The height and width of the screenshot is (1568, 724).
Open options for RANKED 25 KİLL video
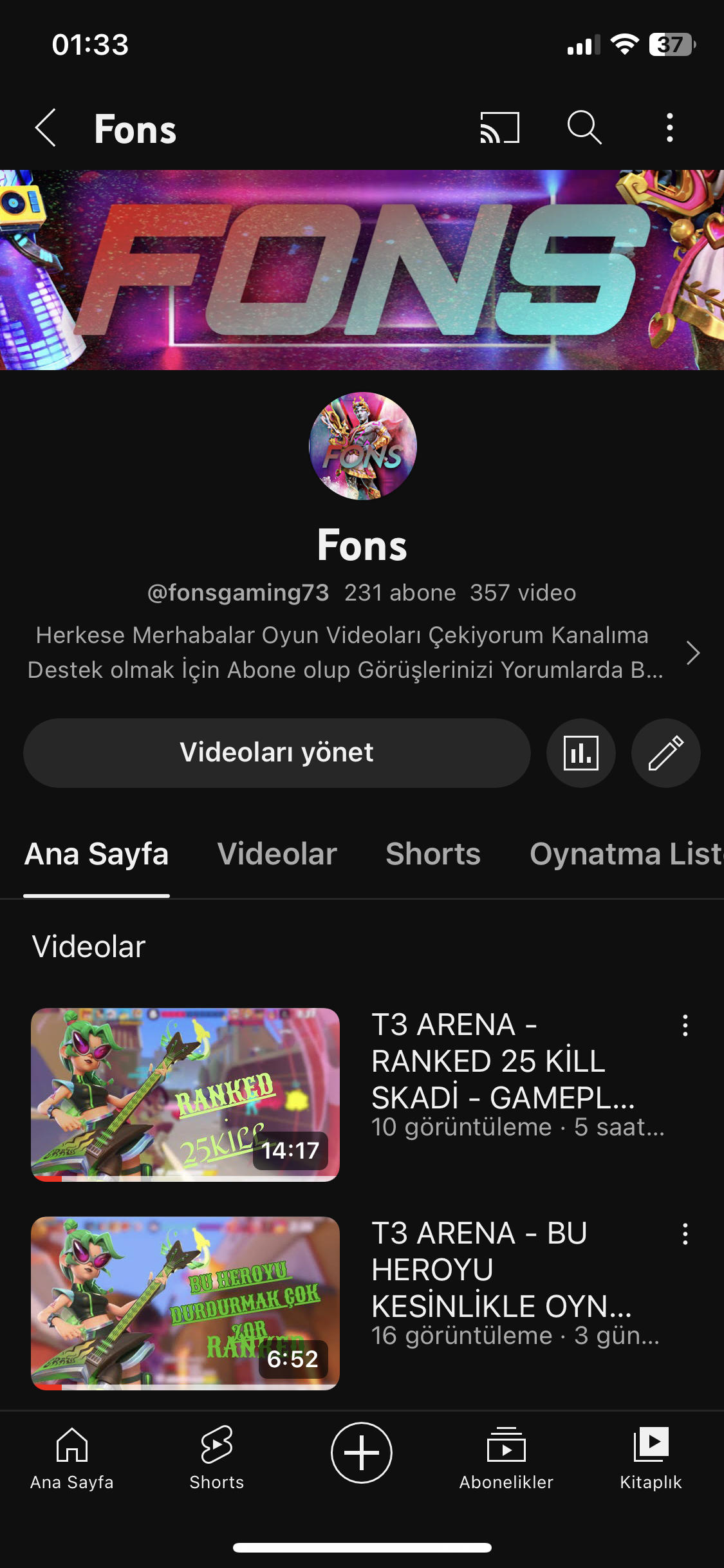[x=685, y=1025]
